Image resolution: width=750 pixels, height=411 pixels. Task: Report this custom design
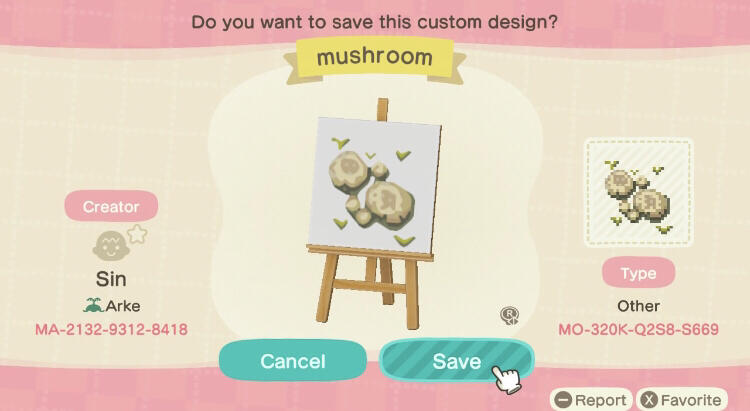coord(591,400)
